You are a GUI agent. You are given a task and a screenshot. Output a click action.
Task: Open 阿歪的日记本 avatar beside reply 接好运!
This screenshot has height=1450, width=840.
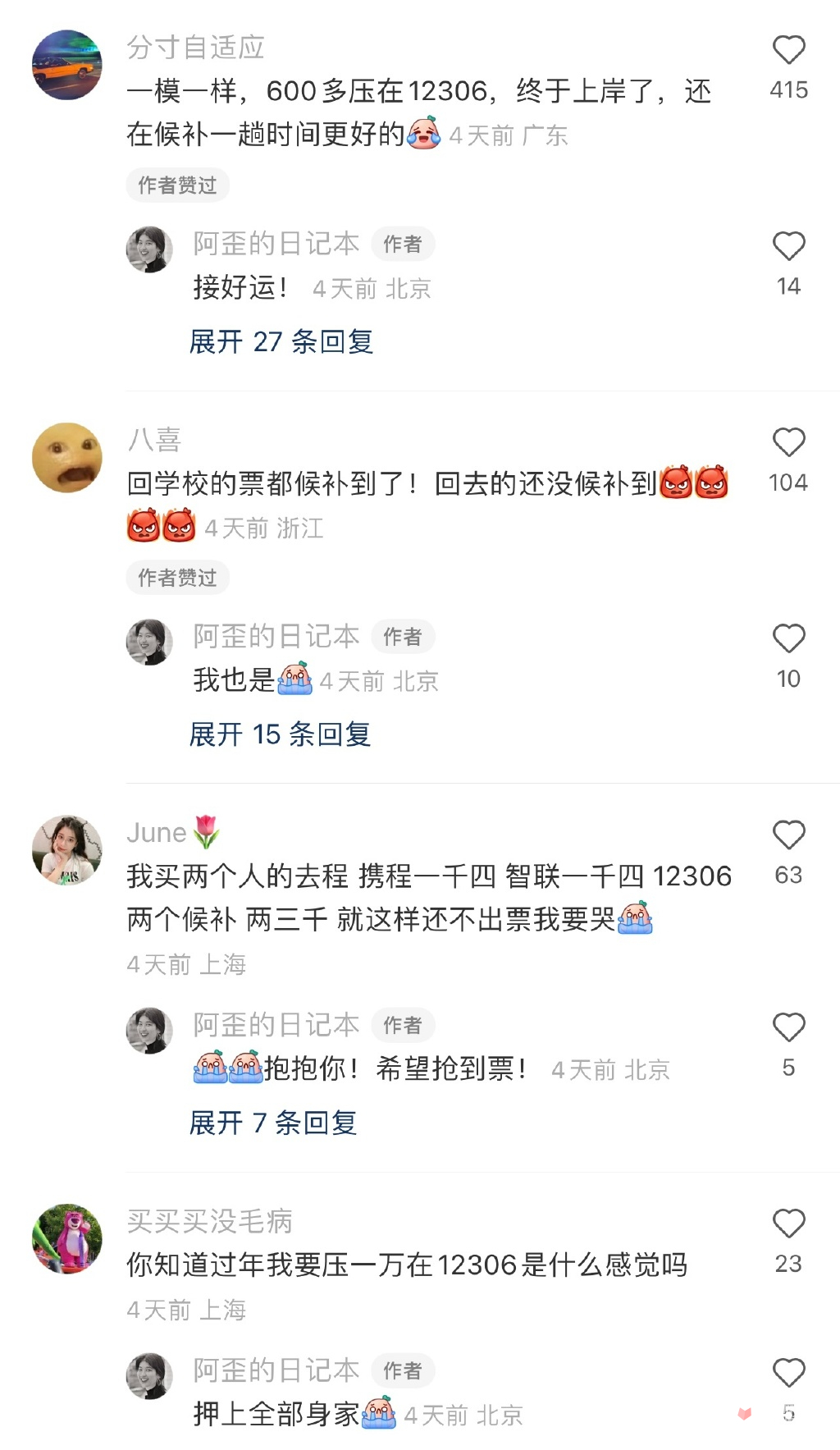(x=149, y=249)
